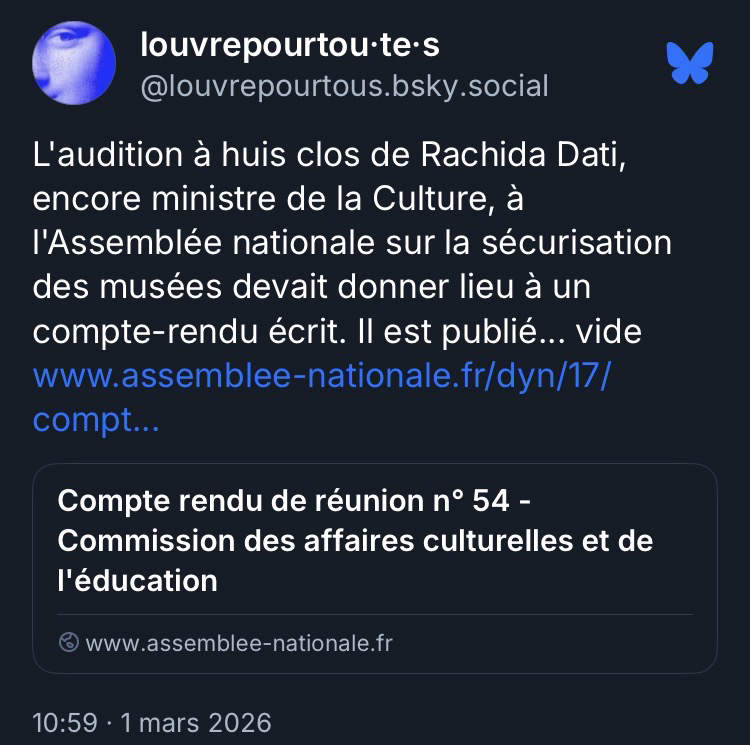750x745 pixels.
Task: View the louvrepourtou·te·s profile avatar
Action: [x=73, y=61]
